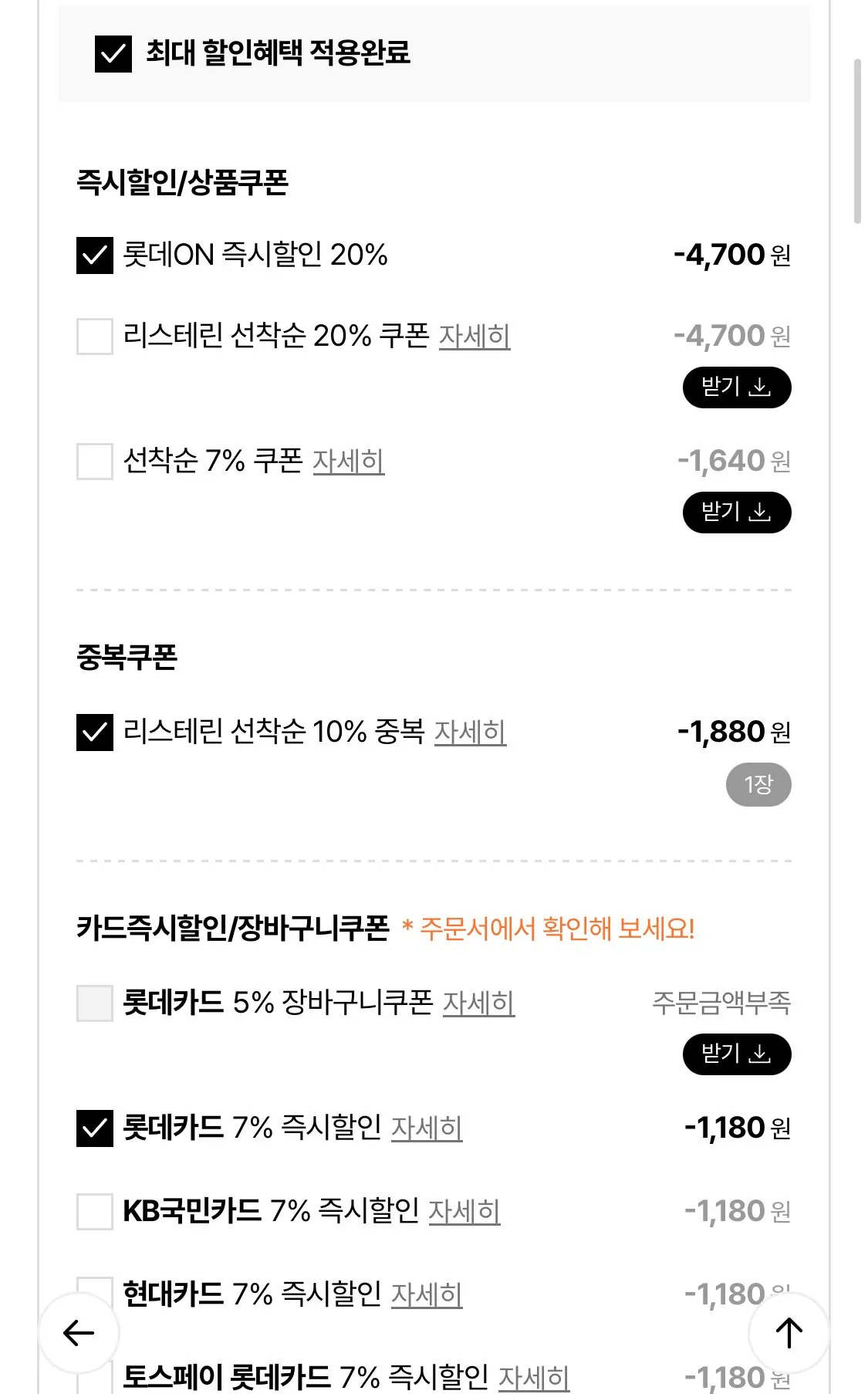
Task: Enable the 리스테린 선착순 20% 쿠폰 checkbox
Action: pos(93,337)
